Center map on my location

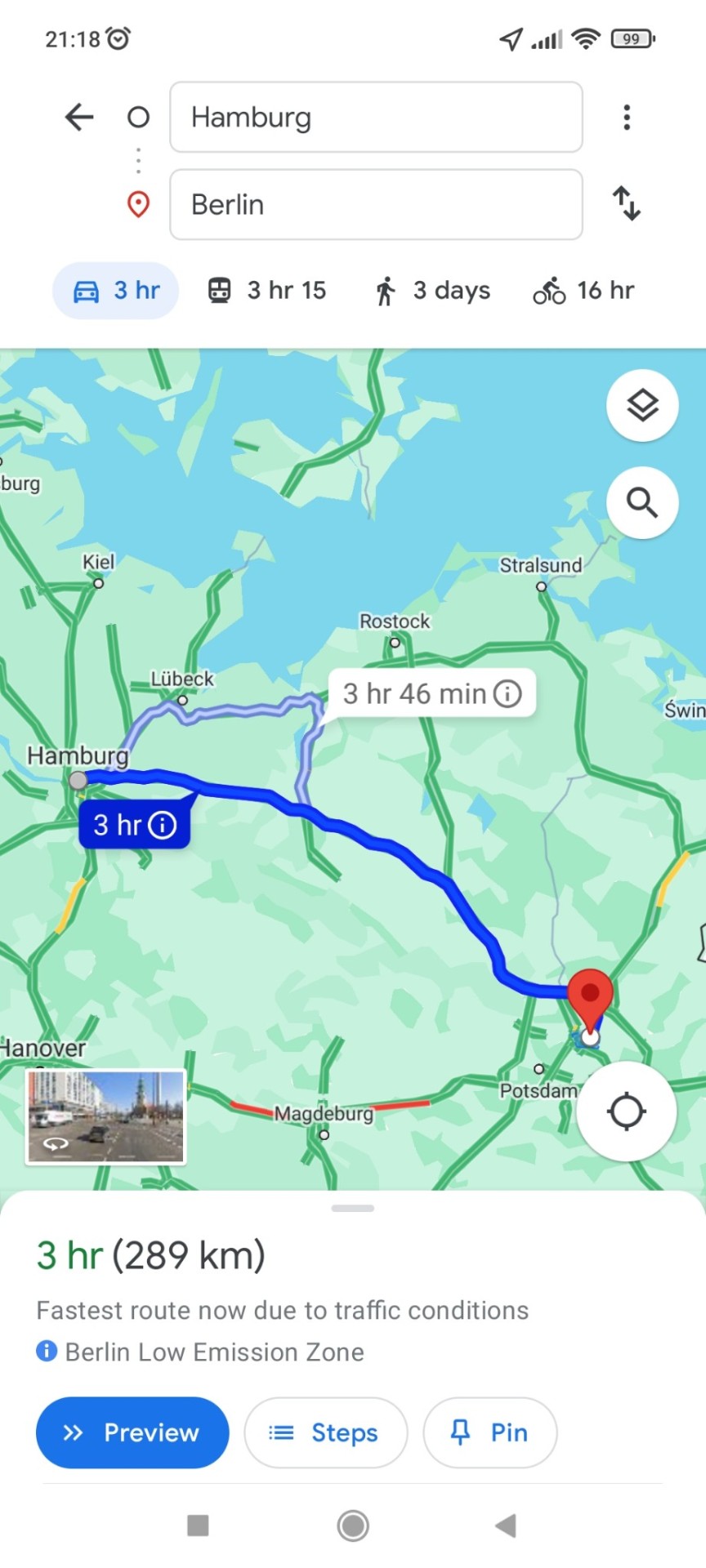pos(626,1111)
